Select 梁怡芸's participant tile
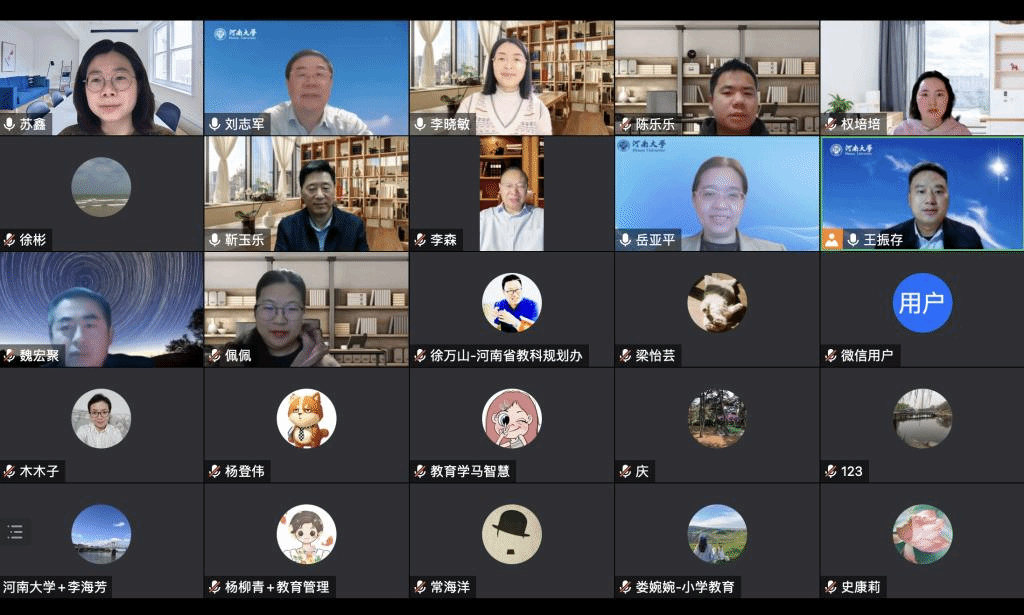 click(x=716, y=309)
